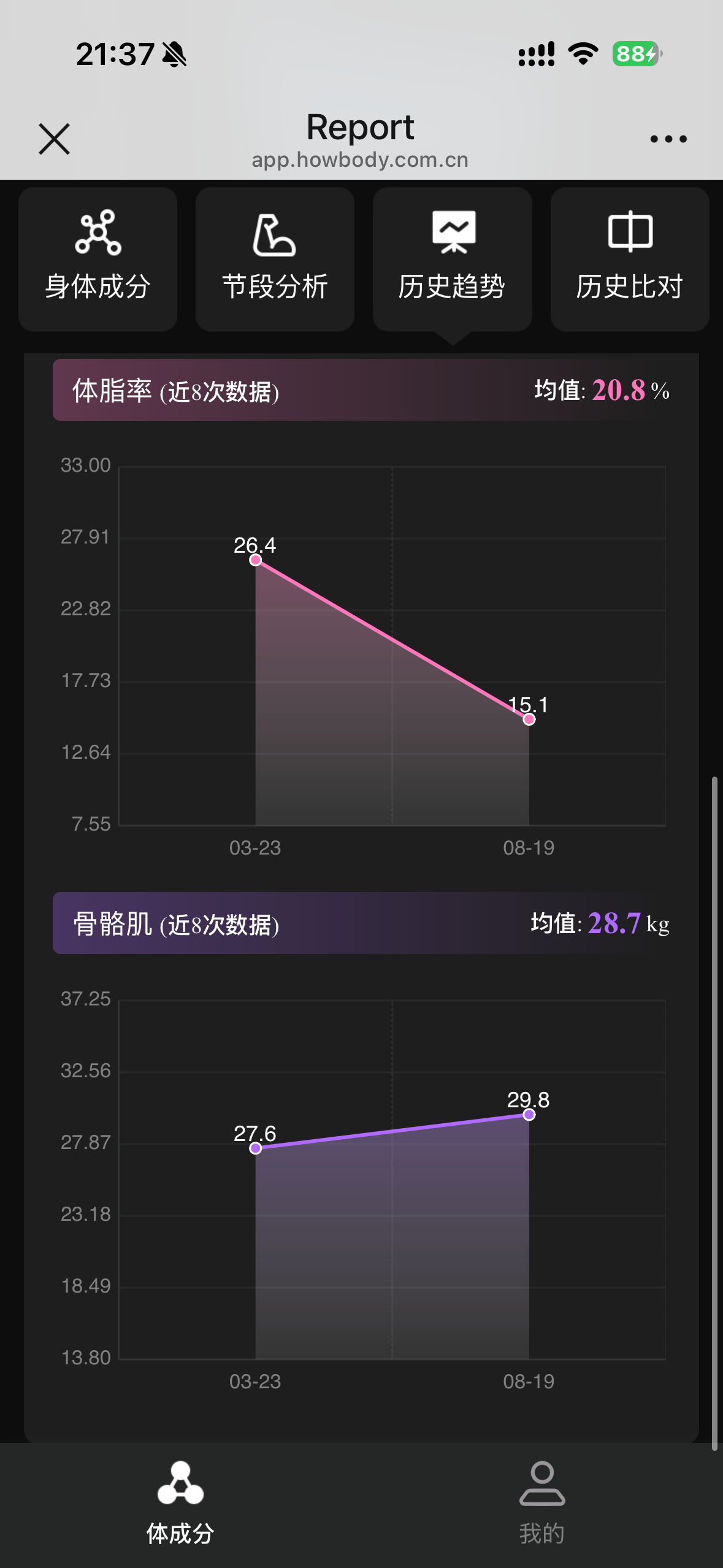Switch to the 我的 bottom tab
Viewport: 723px width, 1568px height.
(542, 1504)
